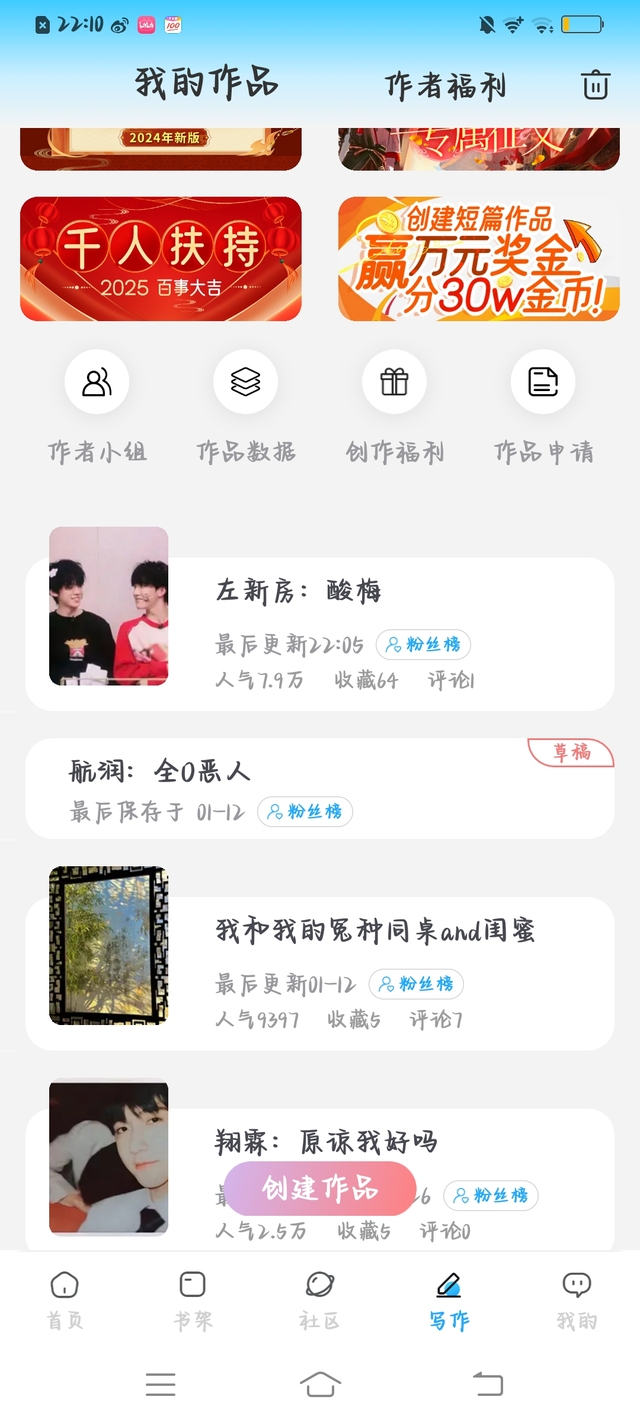Tap 粉丝榜 chip on 左新房：酸梅
Viewport: 640px width, 1422px height.
point(424,645)
